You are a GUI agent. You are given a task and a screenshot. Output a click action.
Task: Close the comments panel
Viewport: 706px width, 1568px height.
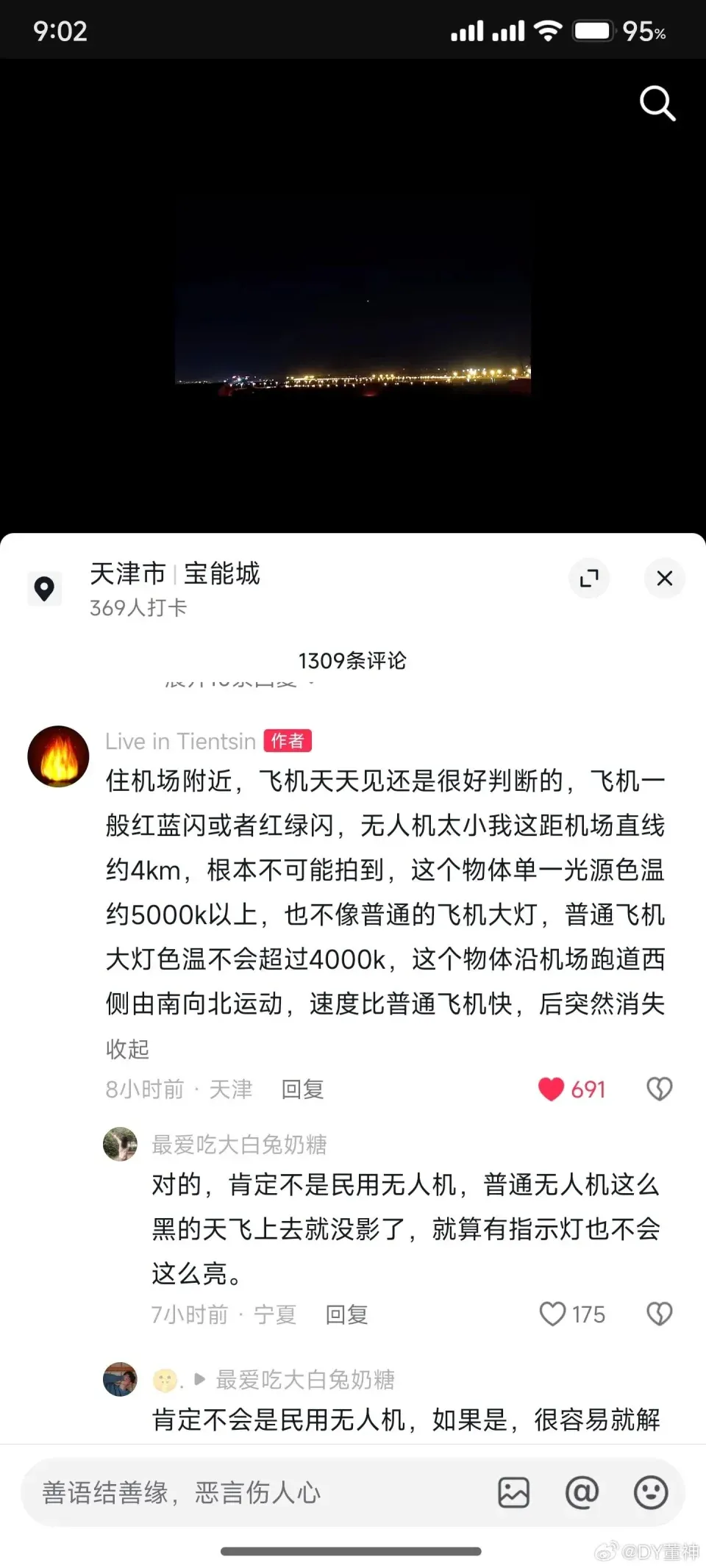[664, 578]
